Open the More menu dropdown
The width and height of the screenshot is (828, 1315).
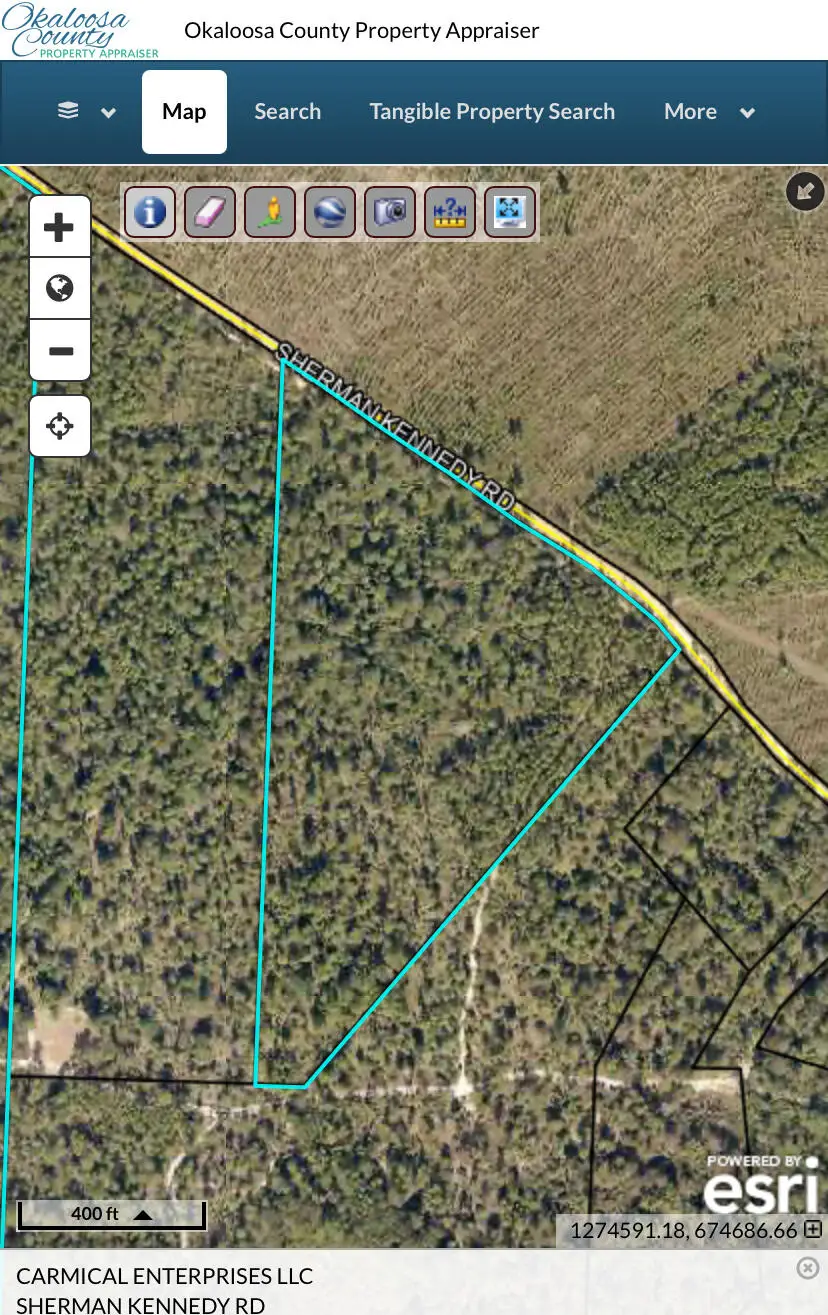coord(710,111)
